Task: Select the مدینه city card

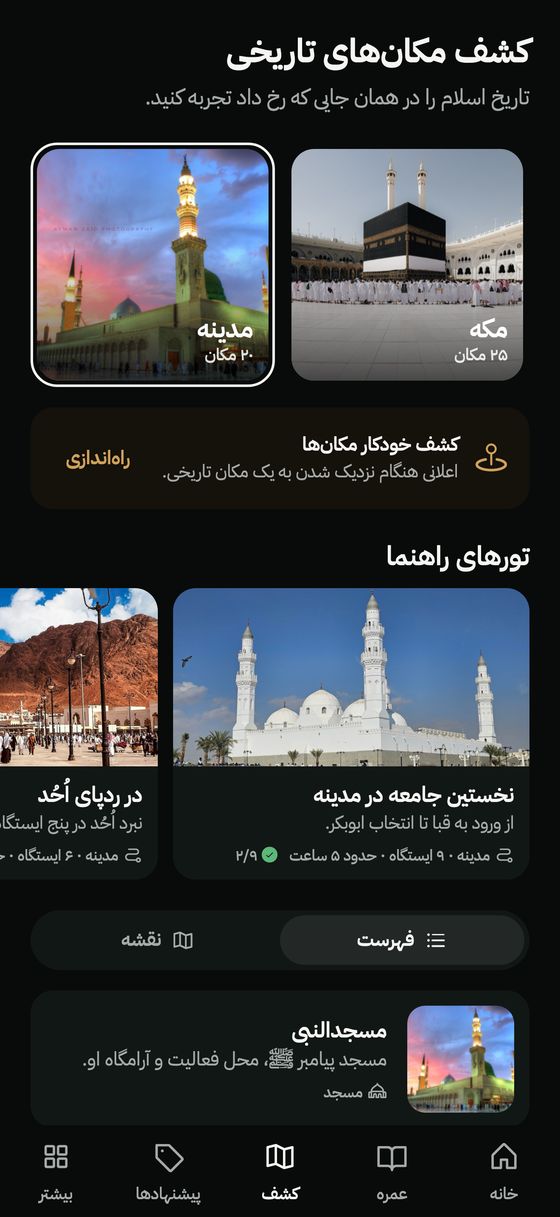Action: (152, 265)
